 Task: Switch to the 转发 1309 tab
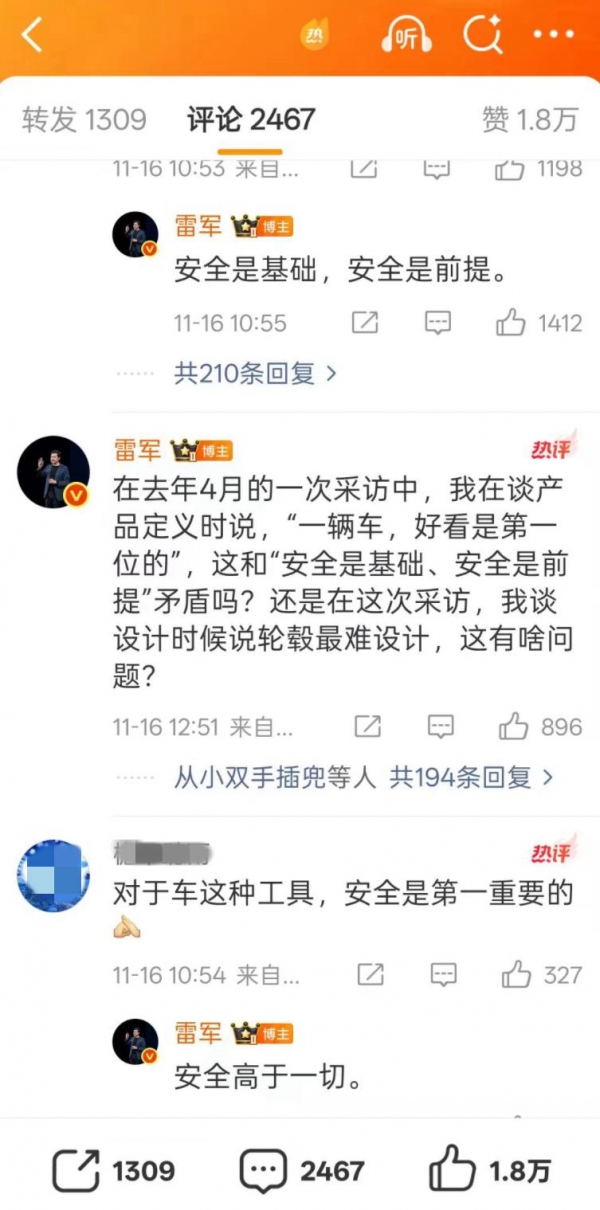84,120
